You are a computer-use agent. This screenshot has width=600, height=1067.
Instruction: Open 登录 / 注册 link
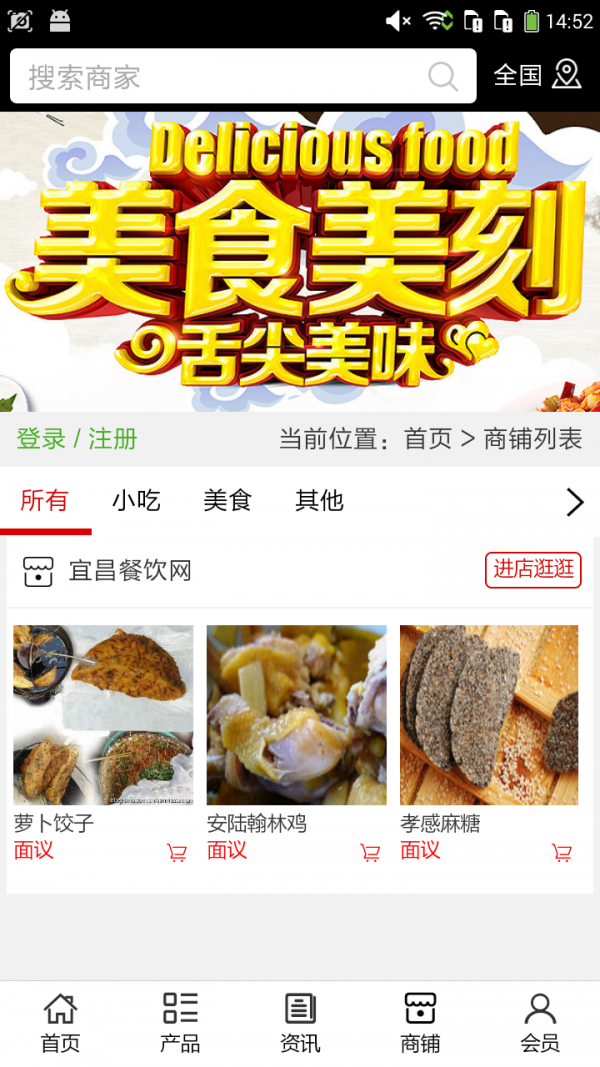click(x=77, y=439)
